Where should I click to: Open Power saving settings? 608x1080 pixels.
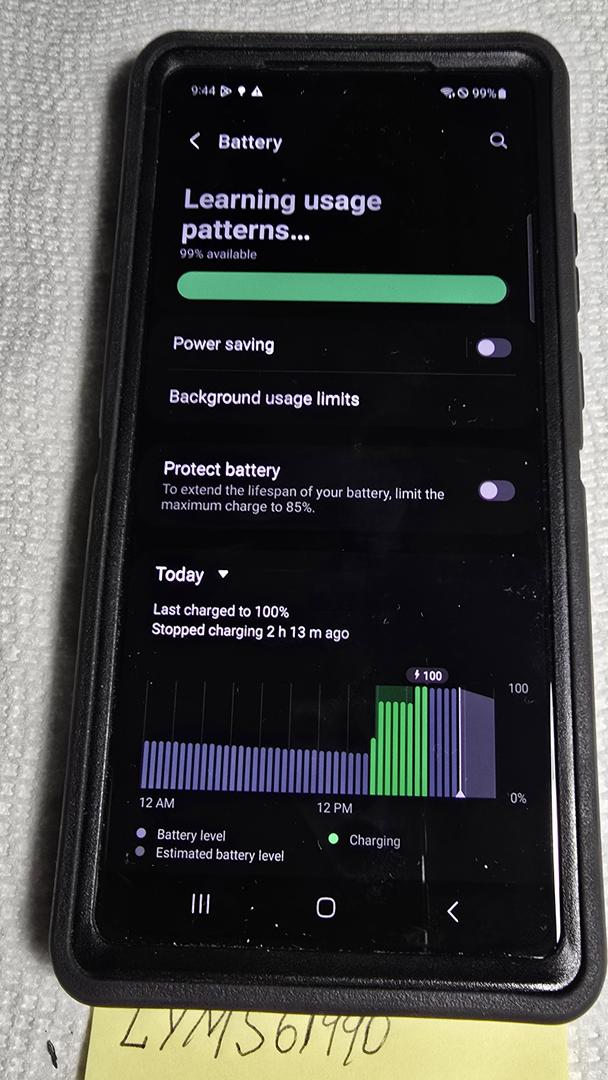coord(224,344)
